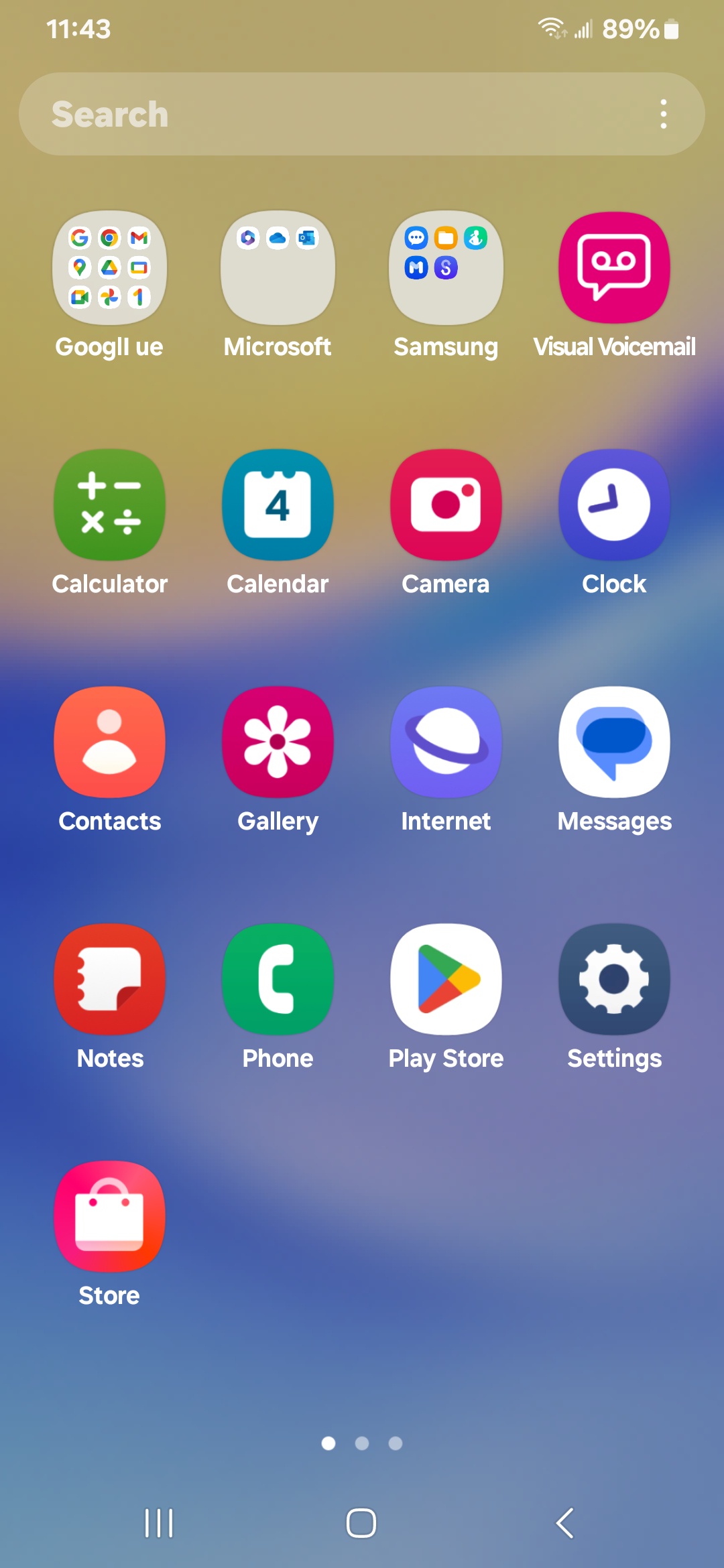Tap the recent apps navigation button
Viewport: 724px width, 1568px height.
tap(159, 1523)
